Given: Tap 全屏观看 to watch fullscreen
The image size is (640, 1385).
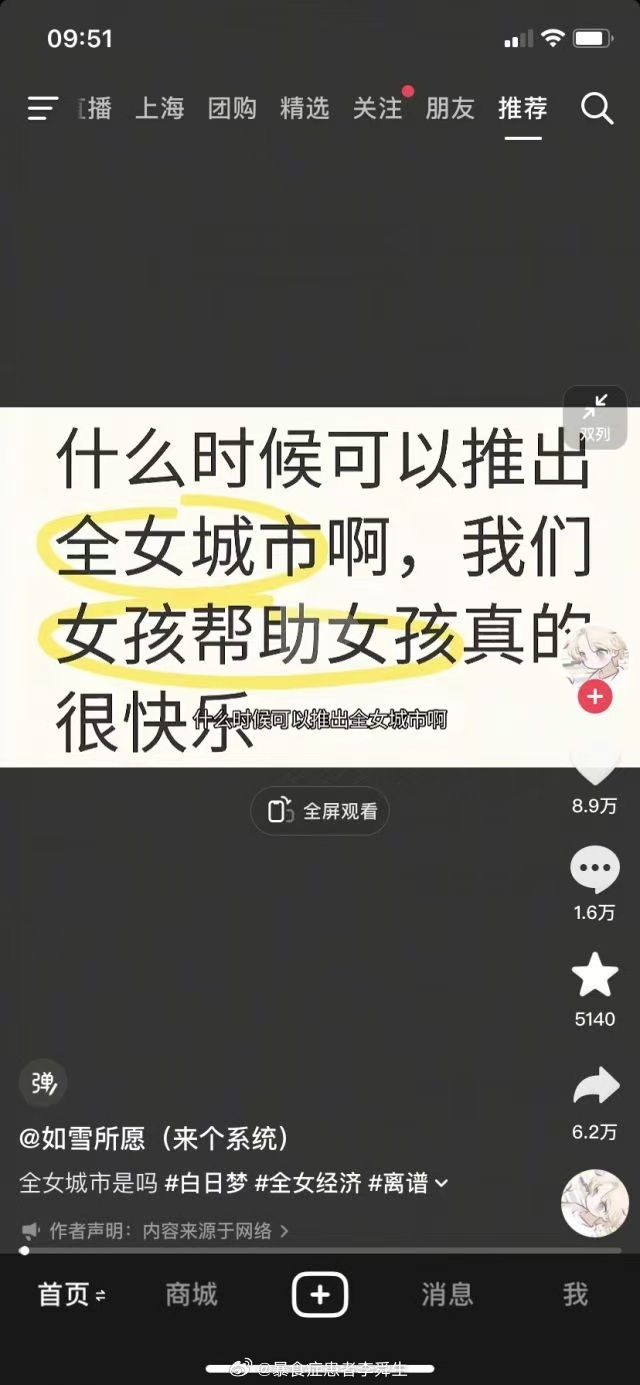Looking at the screenshot, I should (x=320, y=811).
